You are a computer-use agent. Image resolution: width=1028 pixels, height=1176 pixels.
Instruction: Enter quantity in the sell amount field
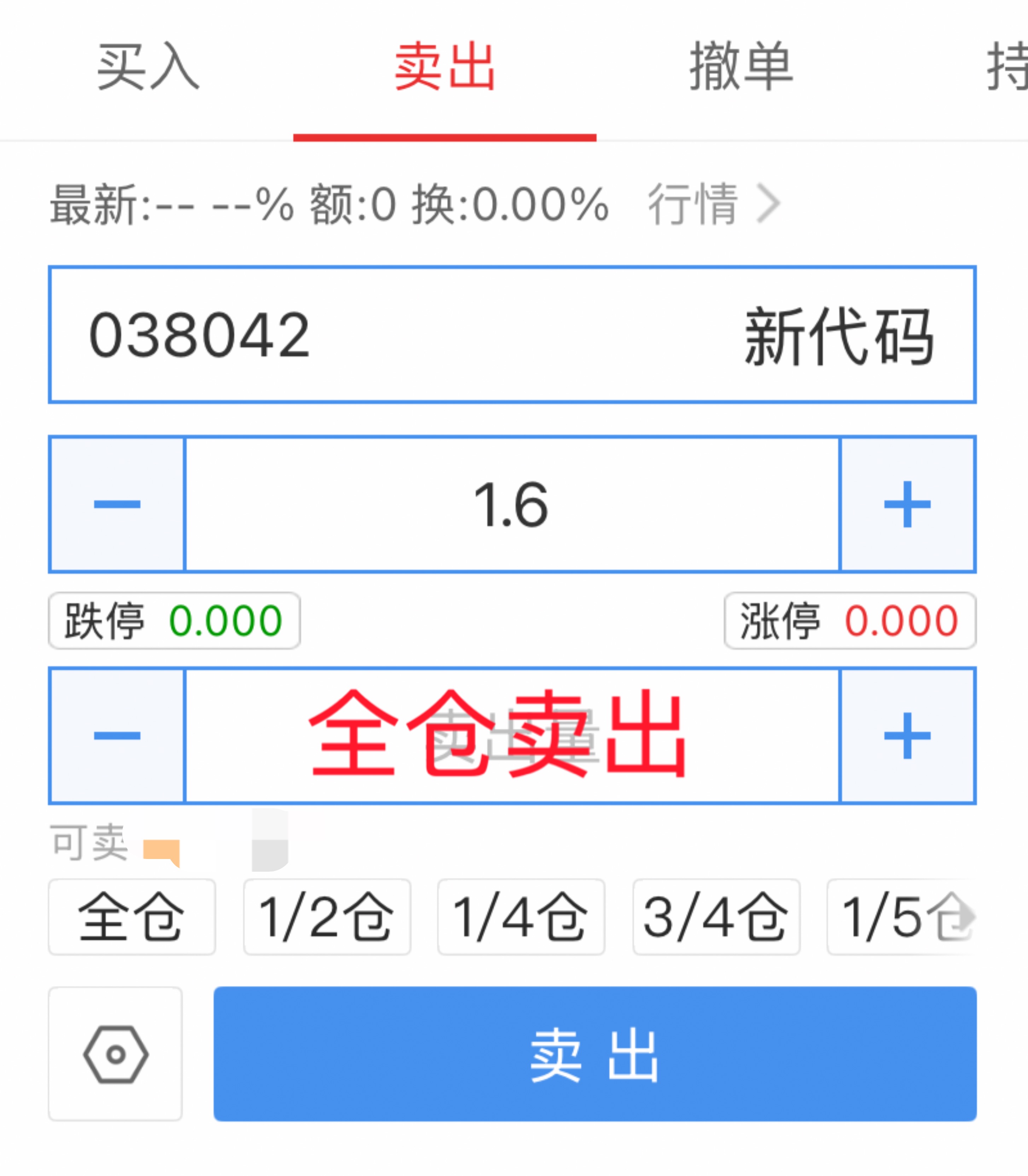tap(512, 735)
